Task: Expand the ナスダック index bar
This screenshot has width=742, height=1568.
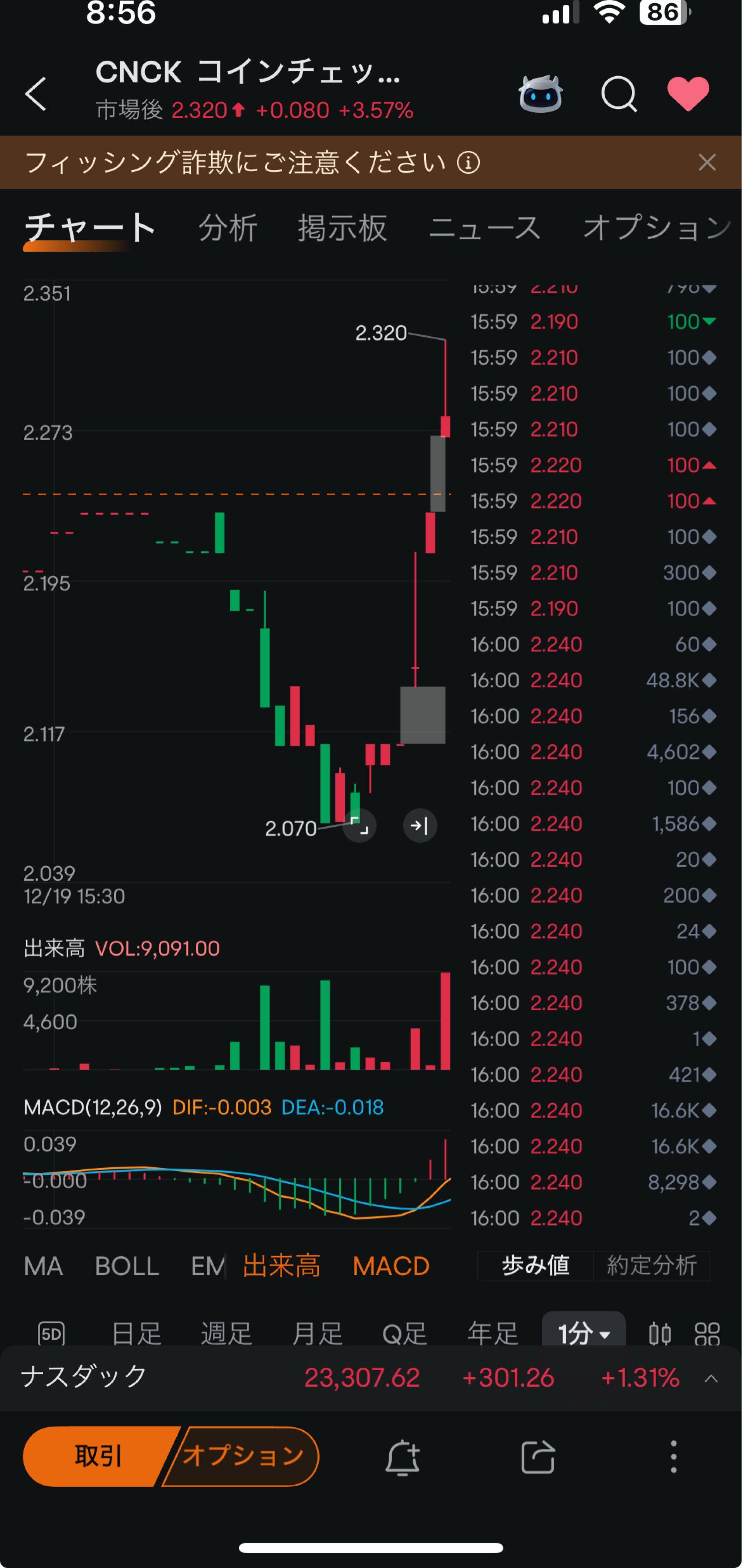Action: [x=711, y=1379]
